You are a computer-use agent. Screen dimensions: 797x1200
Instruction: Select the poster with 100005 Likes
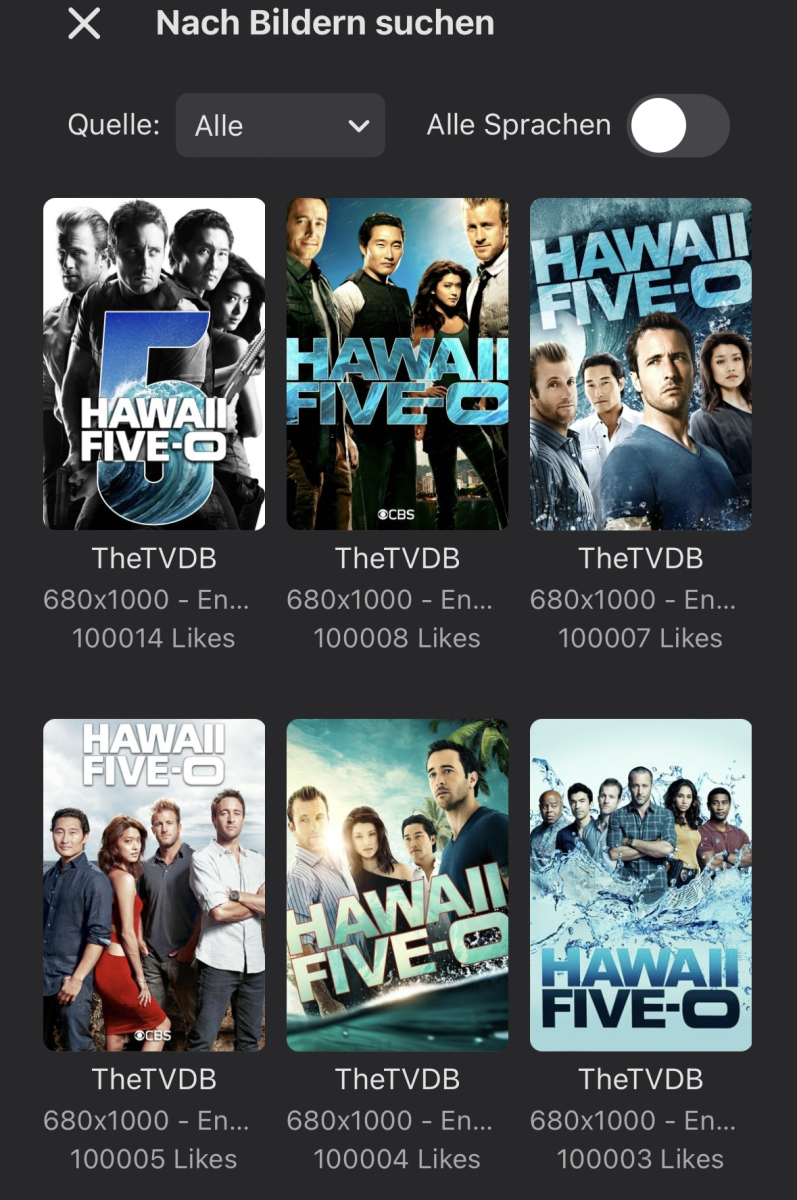pos(154,885)
